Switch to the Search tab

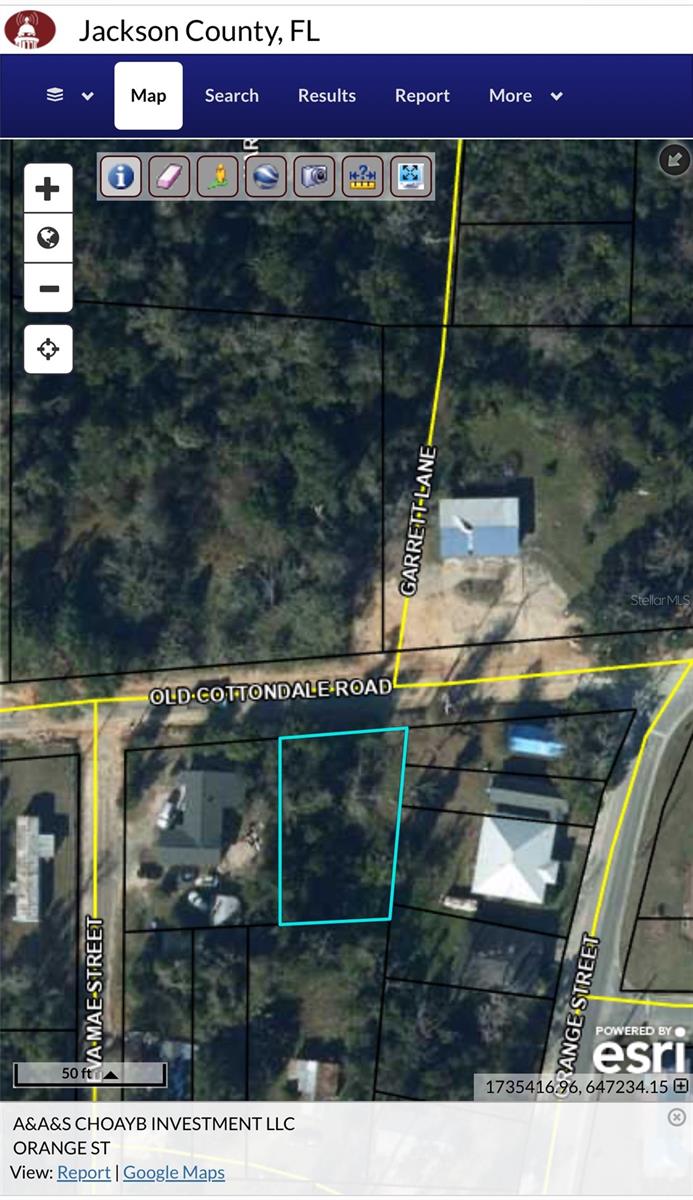click(231, 96)
